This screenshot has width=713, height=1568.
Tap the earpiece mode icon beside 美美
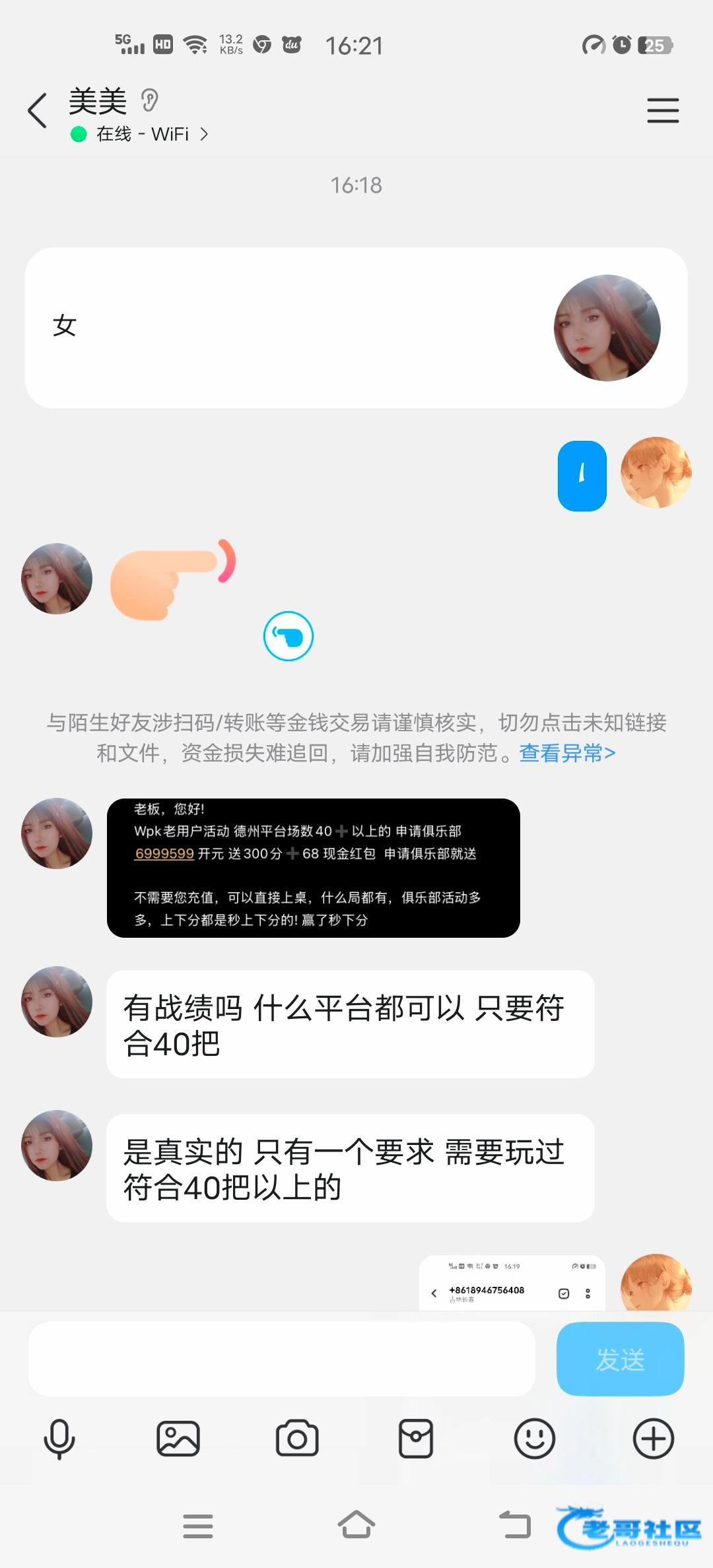tap(150, 100)
